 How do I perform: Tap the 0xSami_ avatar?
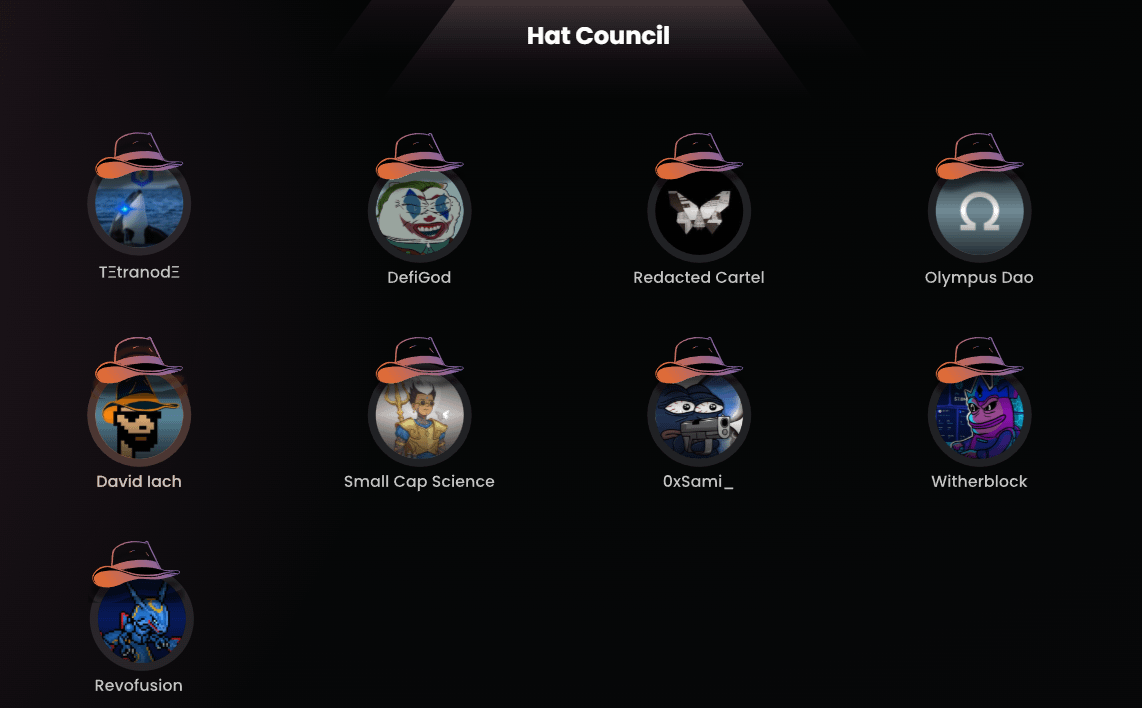pos(699,415)
